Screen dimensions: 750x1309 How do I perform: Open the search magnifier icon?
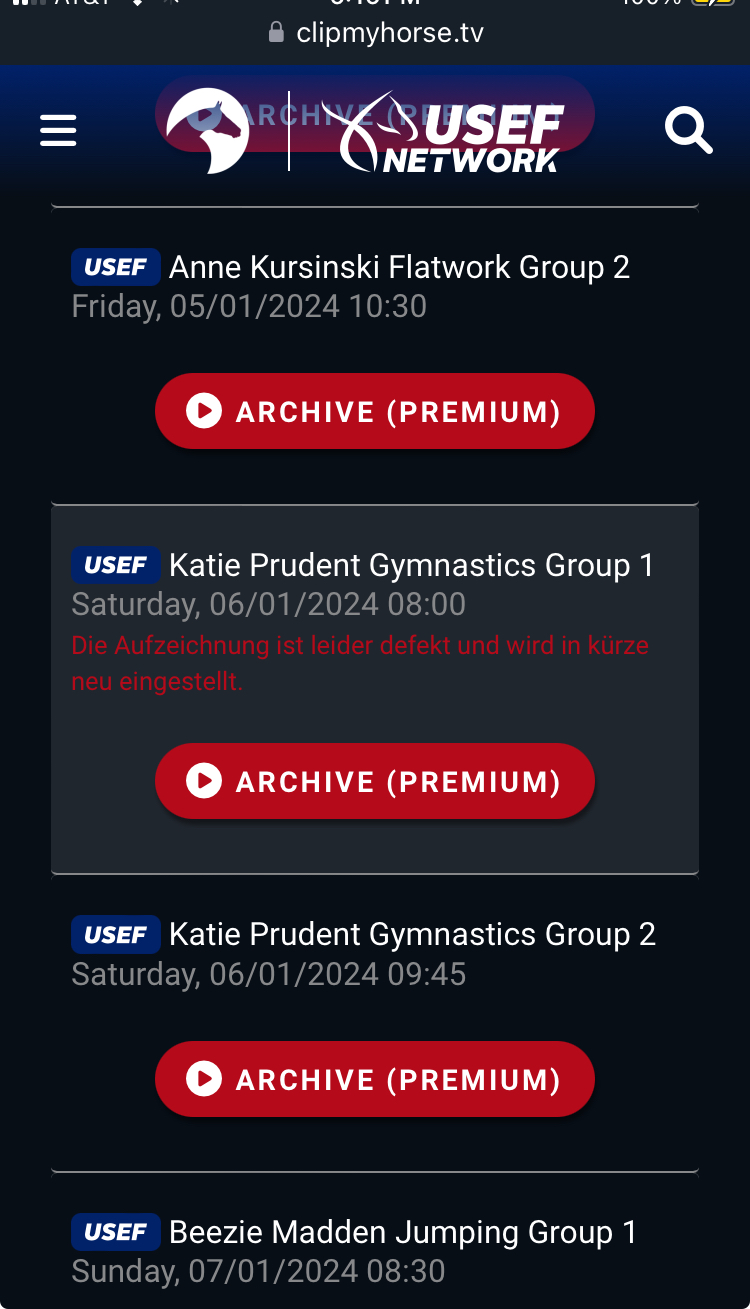[x=689, y=130]
